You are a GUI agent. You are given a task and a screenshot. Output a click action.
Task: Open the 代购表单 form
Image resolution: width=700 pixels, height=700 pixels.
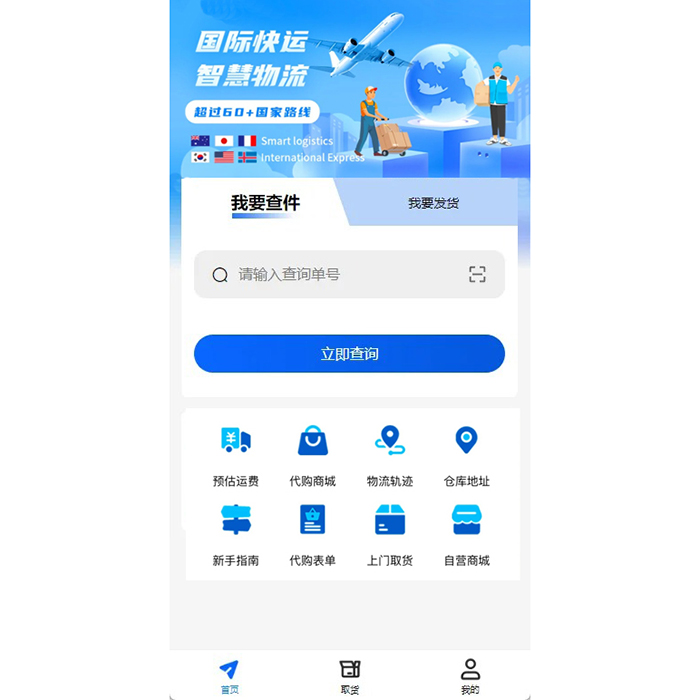[x=313, y=533]
